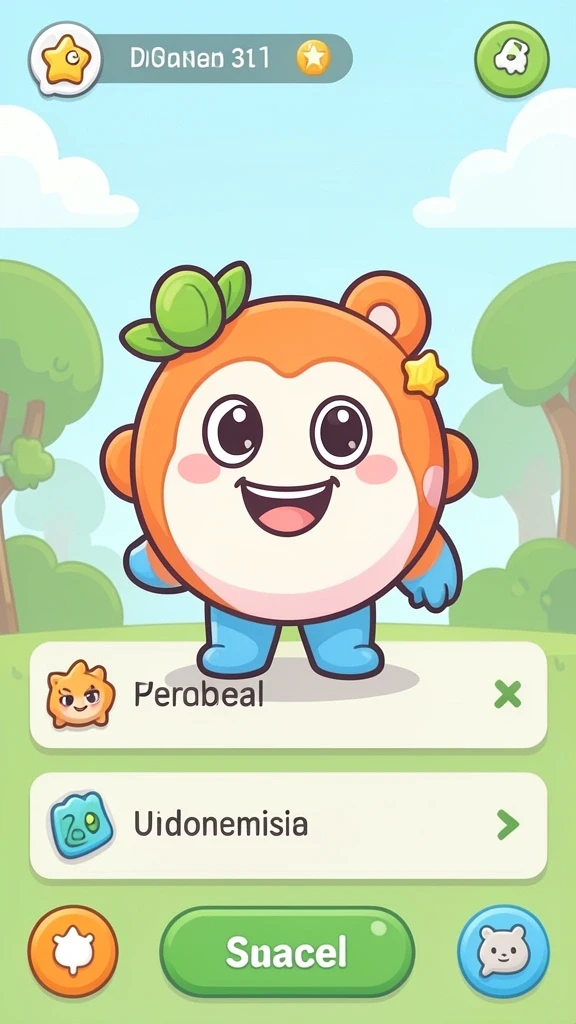Screen dimensions: 576x1024
Task: Open the blue bear face button
Action: point(504,951)
